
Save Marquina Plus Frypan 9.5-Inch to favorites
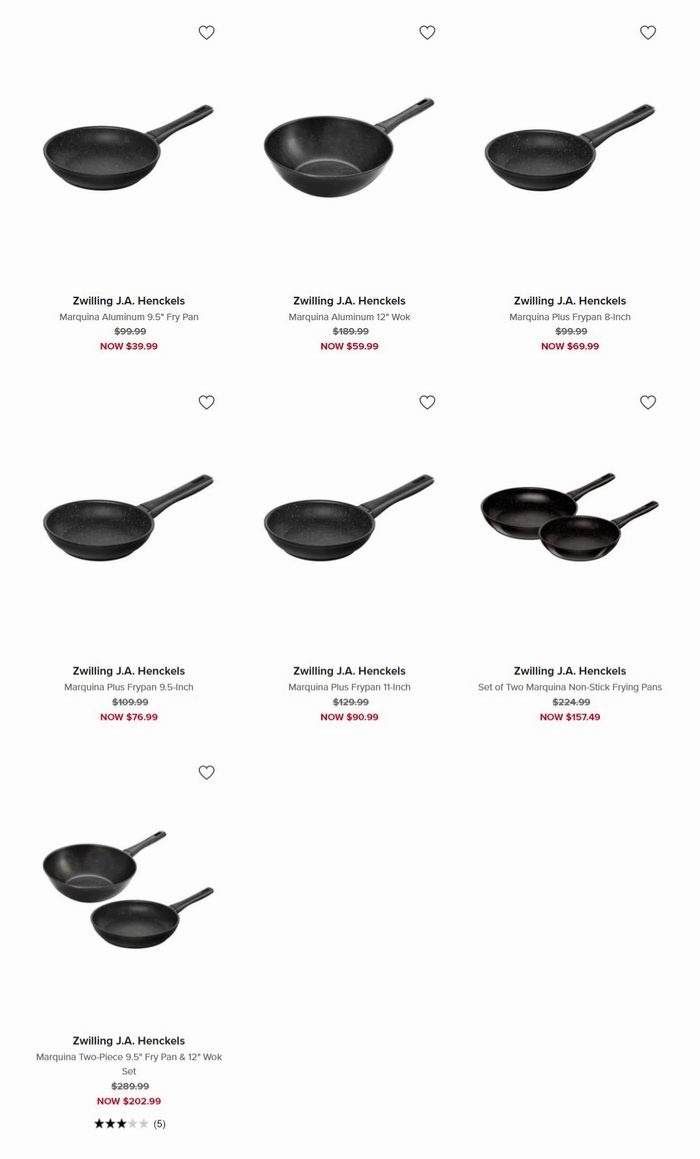tap(206, 403)
